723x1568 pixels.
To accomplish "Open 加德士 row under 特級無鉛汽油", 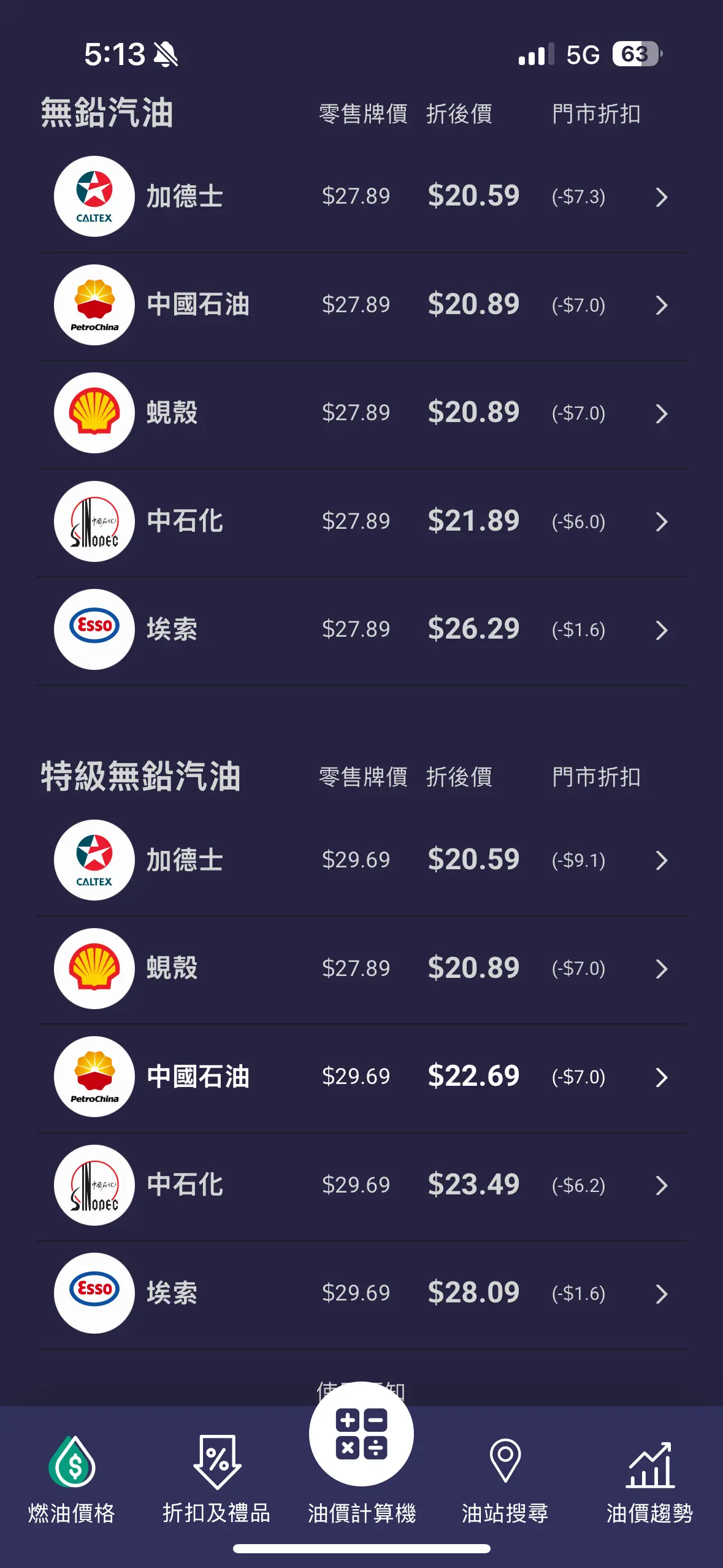I will (x=361, y=860).
